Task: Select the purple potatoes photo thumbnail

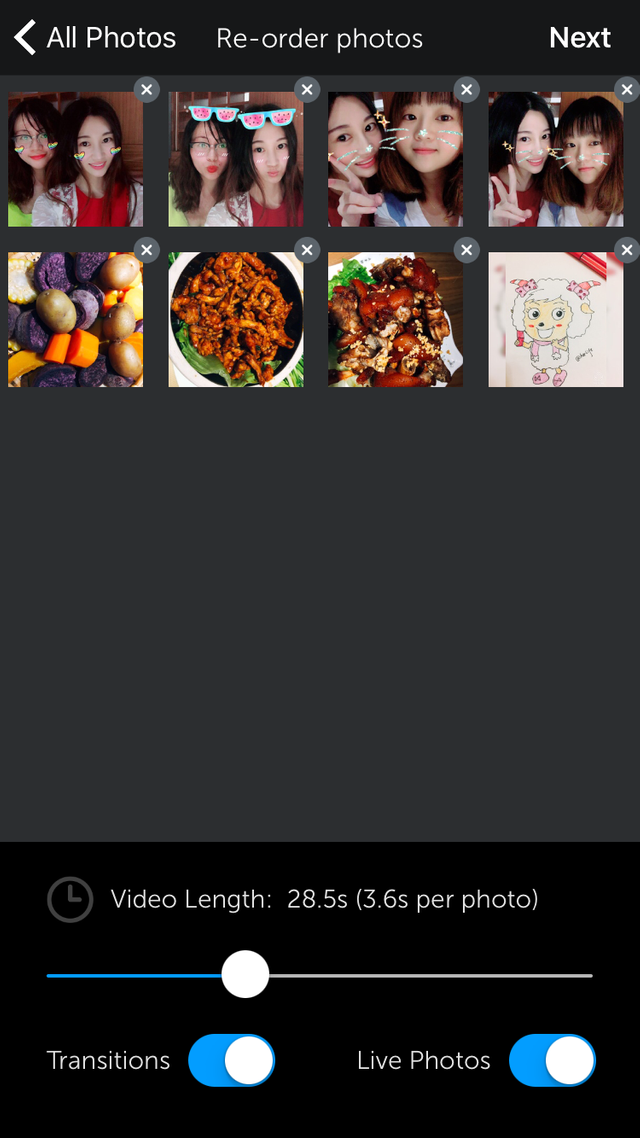Action: click(75, 320)
